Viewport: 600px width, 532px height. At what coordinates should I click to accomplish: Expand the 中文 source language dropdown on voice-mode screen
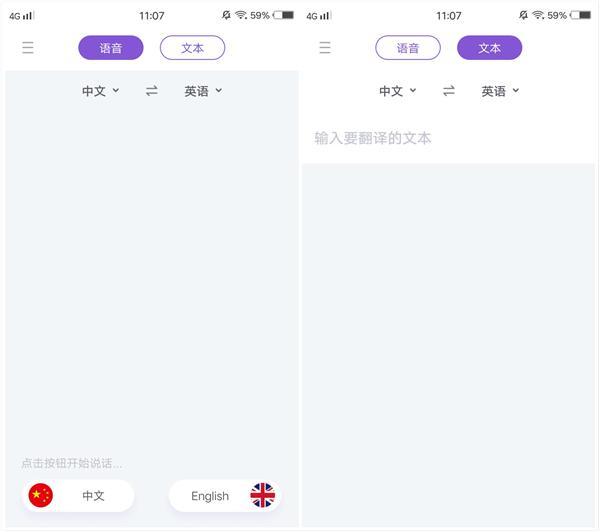tap(100, 91)
